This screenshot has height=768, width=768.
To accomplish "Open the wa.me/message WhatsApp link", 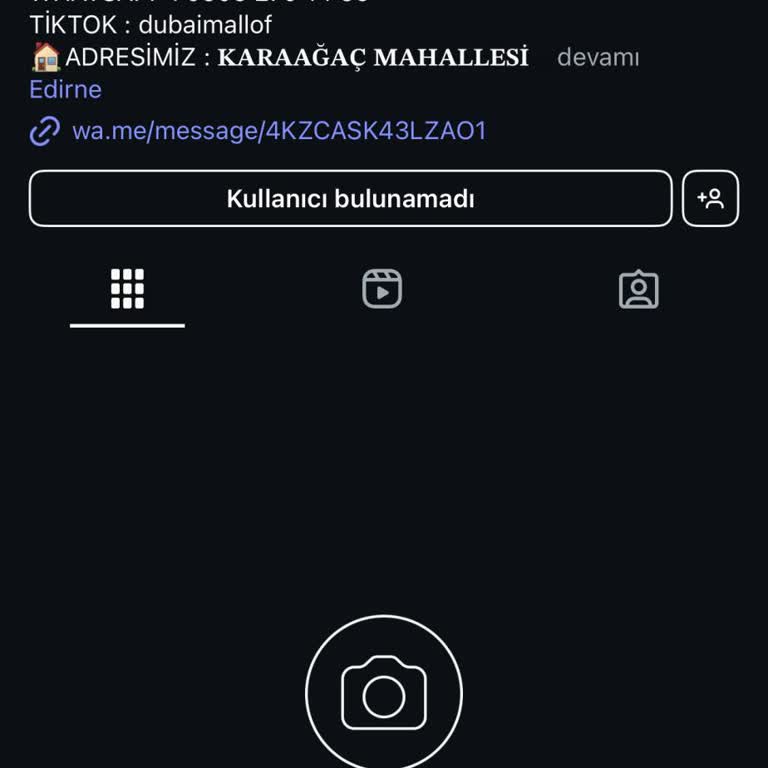I will pos(278,131).
